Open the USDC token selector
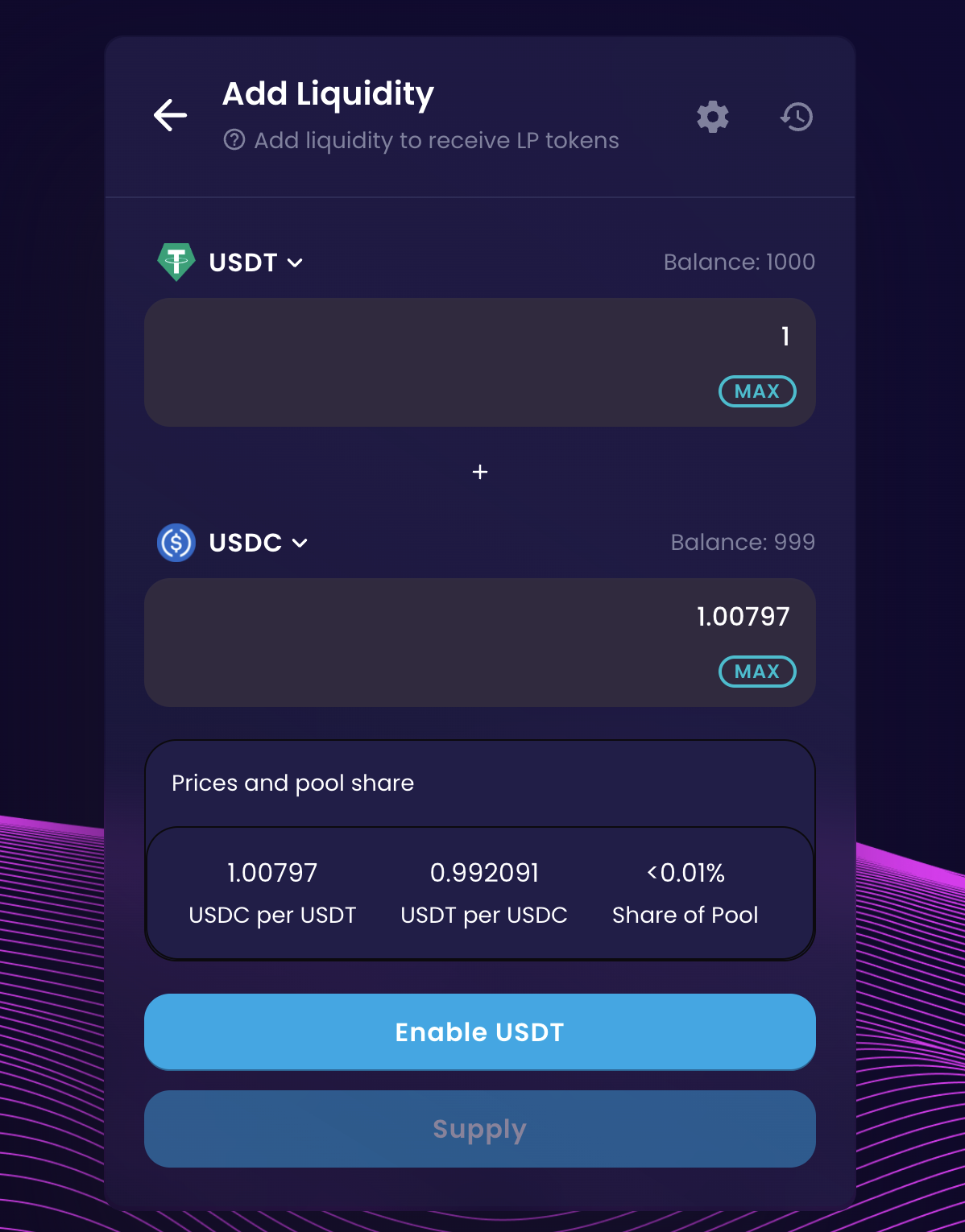The image size is (965, 1232). click(x=234, y=543)
